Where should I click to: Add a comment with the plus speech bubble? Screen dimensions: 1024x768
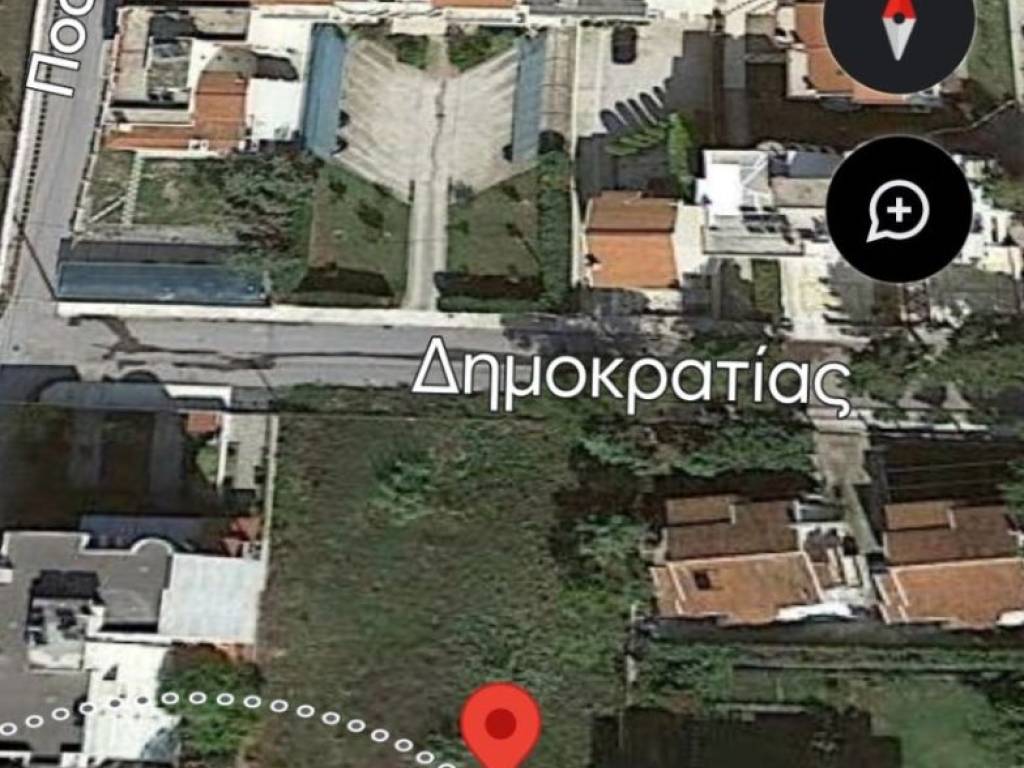coord(898,209)
